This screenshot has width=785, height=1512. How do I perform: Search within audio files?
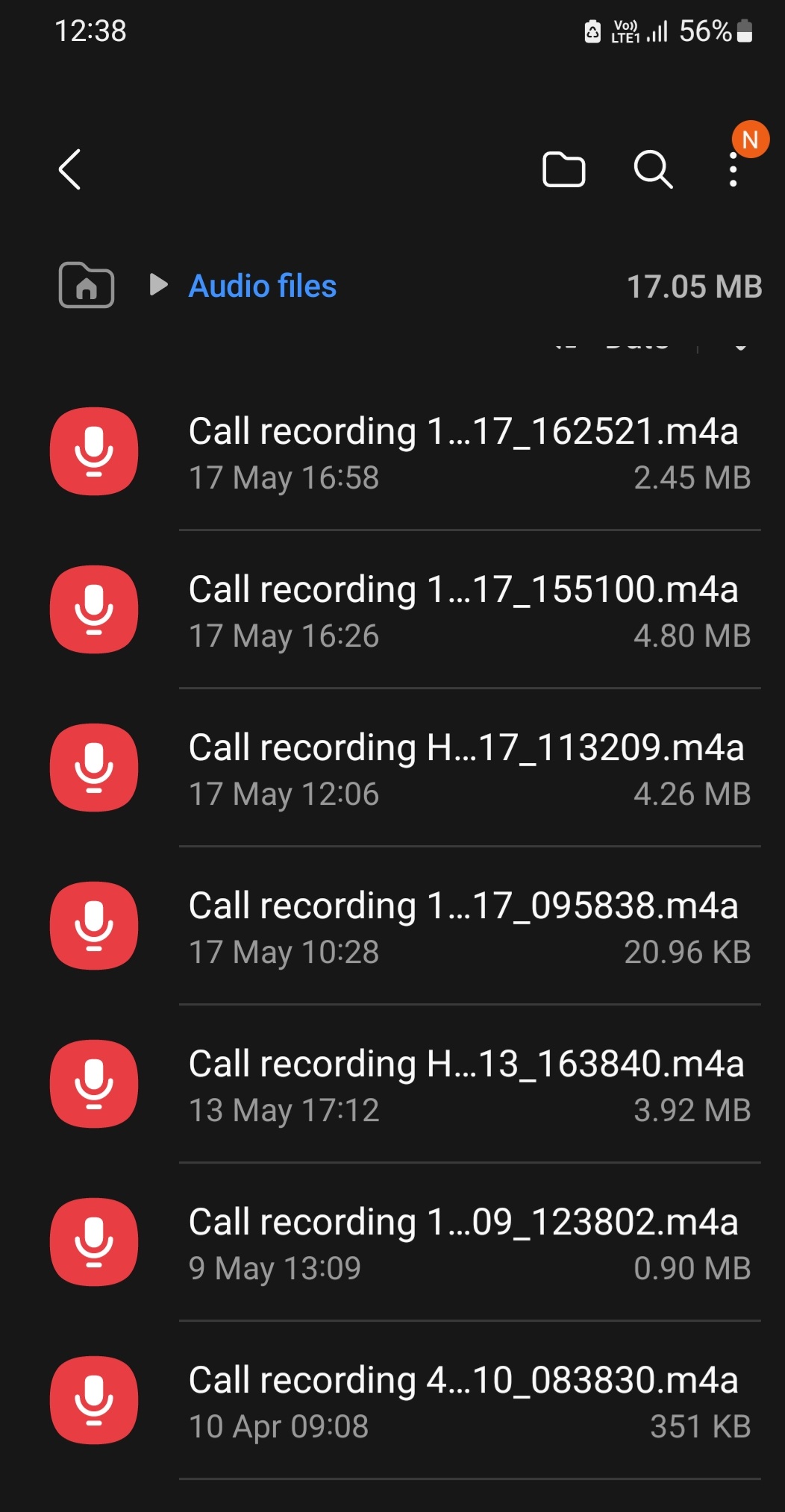tap(653, 169)
